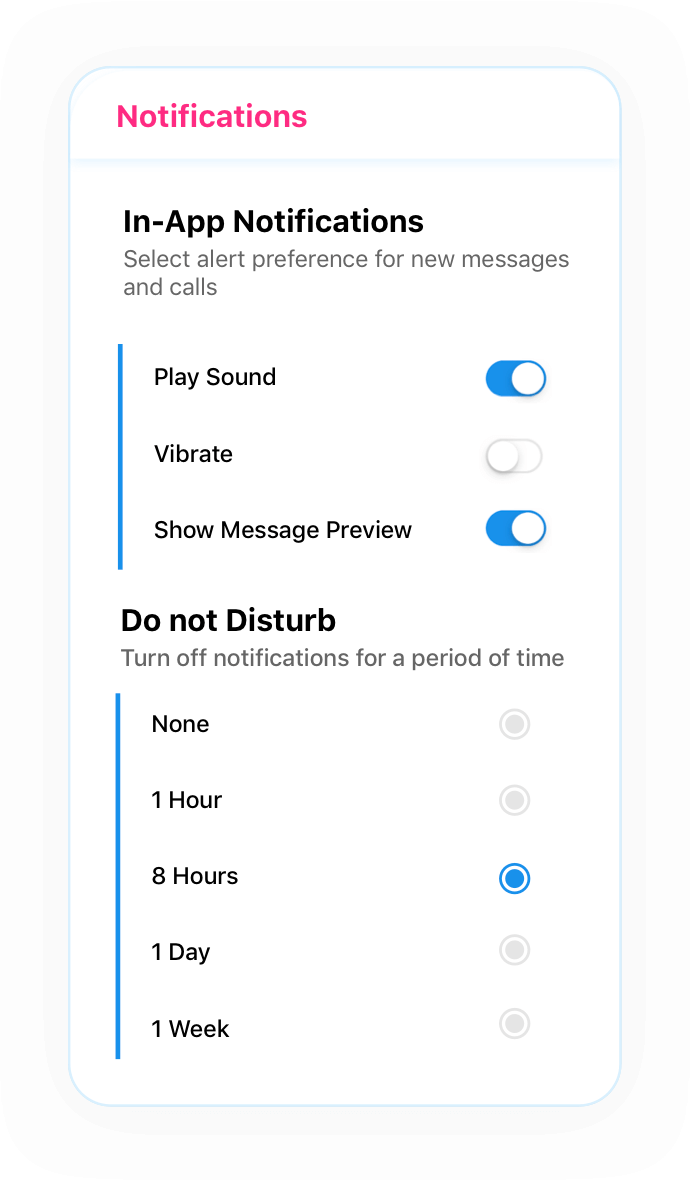The image size is (690, 1180).
Task: Tap the 8 Hours radio button
Action: (514, 878)
